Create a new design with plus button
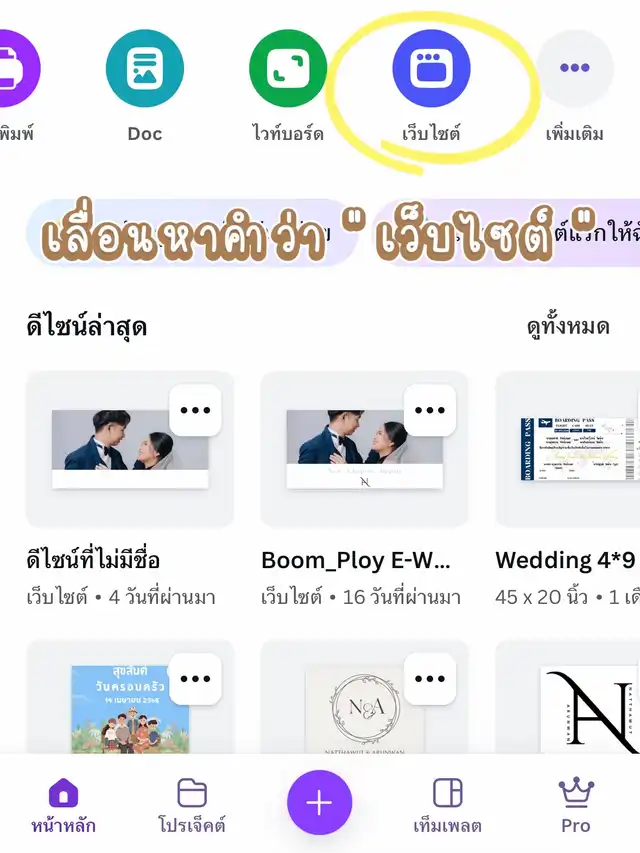Screen dimensions: 640x853 pyautogui.click(x=319, y=802)
